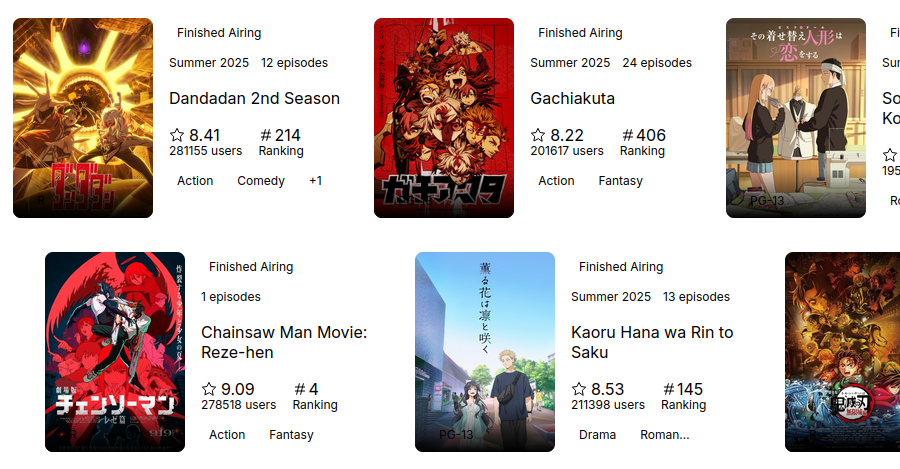
Task: Open the Kaoru Hana wa Rin to Saku title
Action: pos(652,342)
